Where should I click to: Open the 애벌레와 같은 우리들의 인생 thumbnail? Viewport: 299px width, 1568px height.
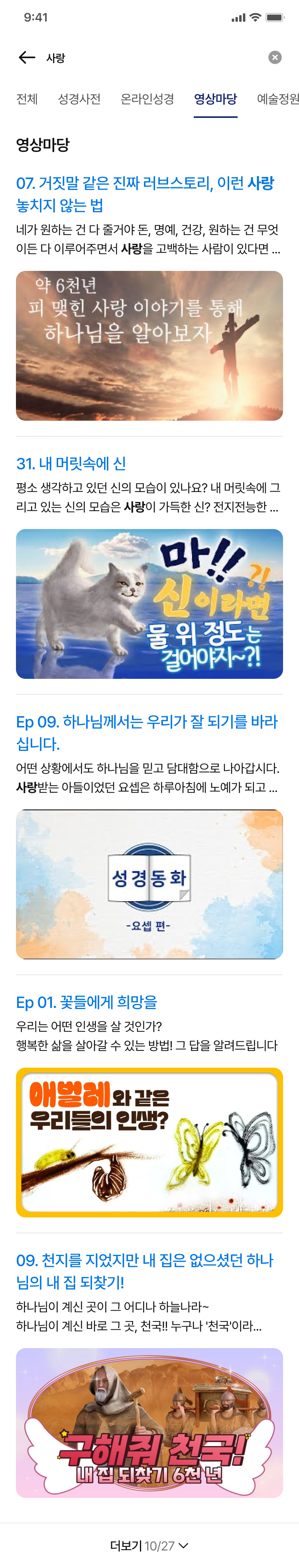pyautogui.click(x=149, y=1142)
